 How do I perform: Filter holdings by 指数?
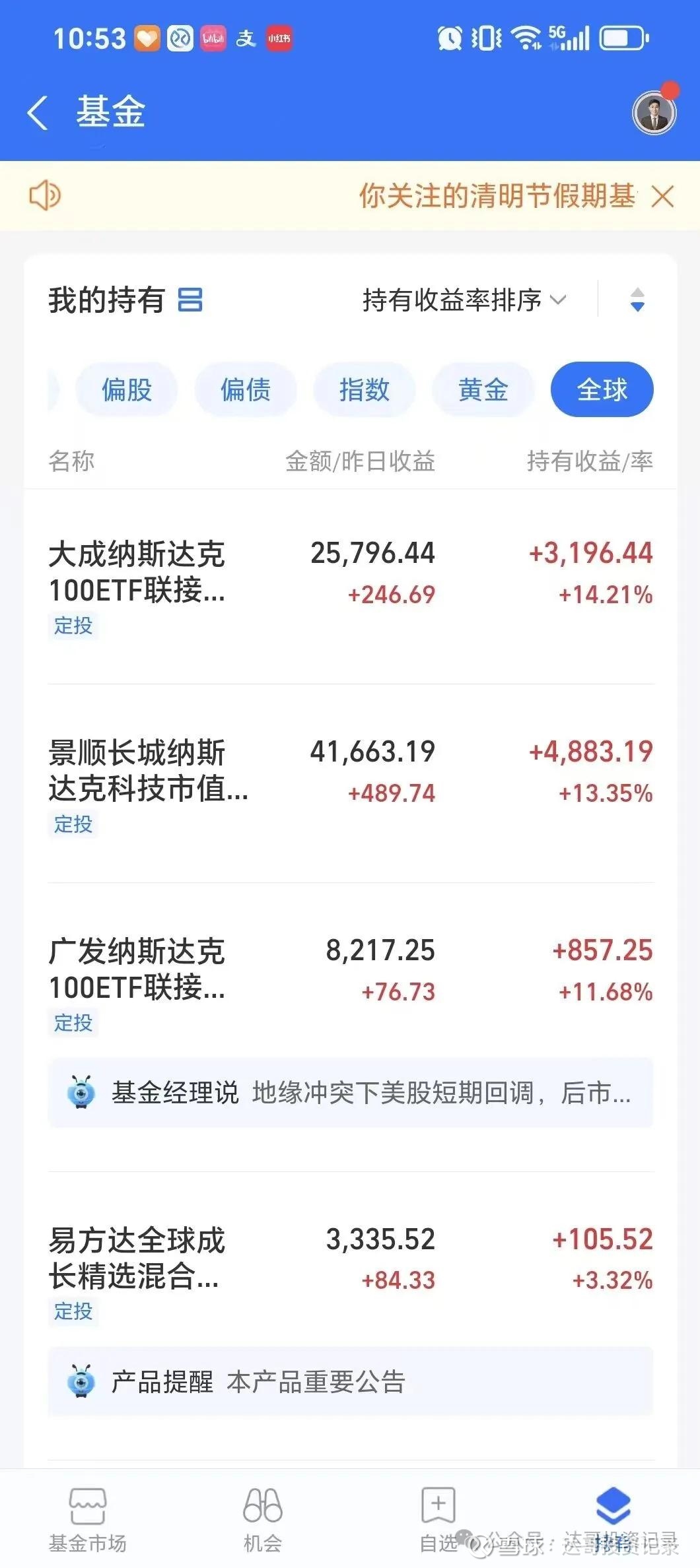364,389
